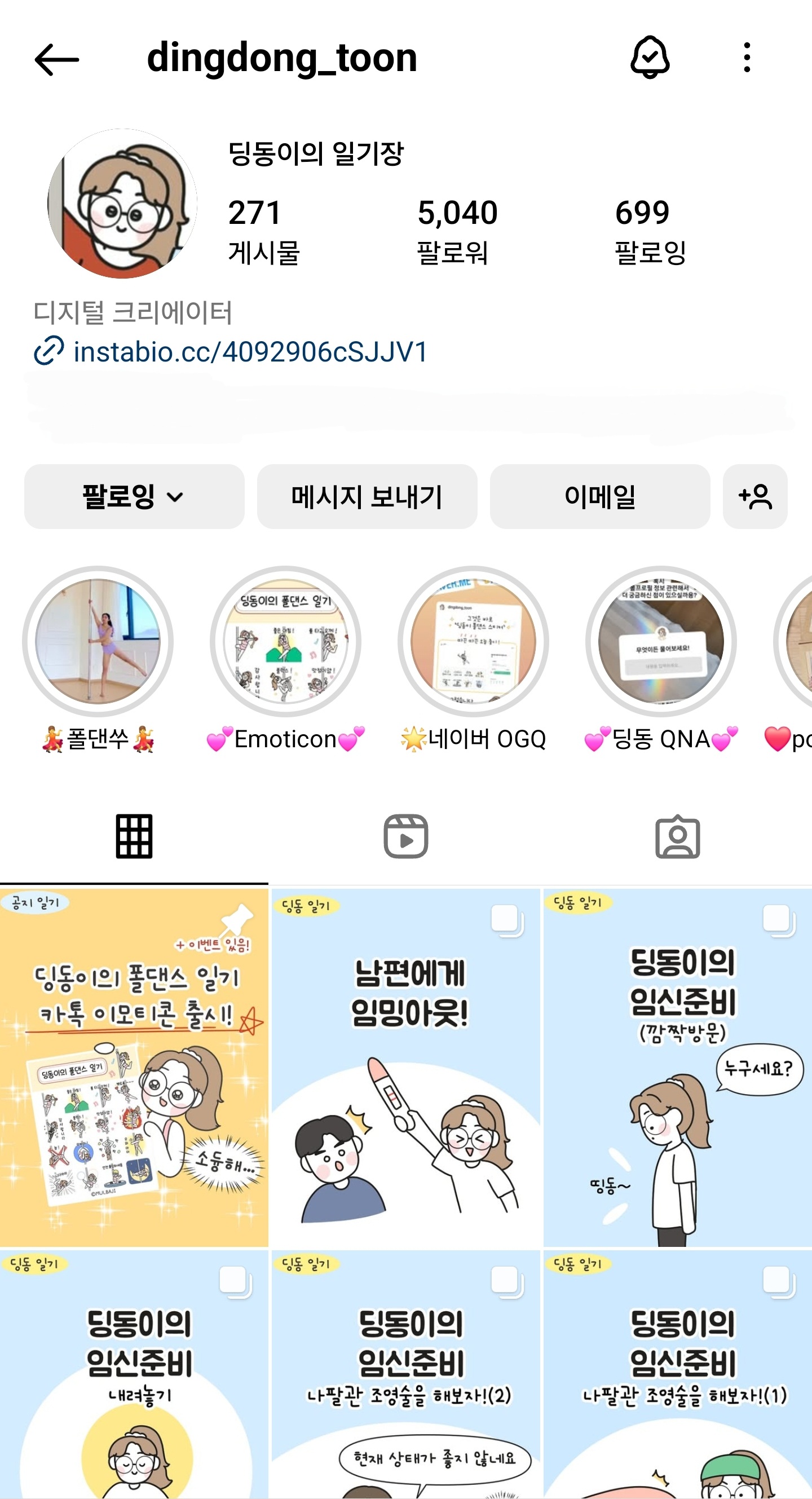Tap the 이메일 button
Image resolution: width=812 pixels, height=1499 pixels.
point(599,496)
